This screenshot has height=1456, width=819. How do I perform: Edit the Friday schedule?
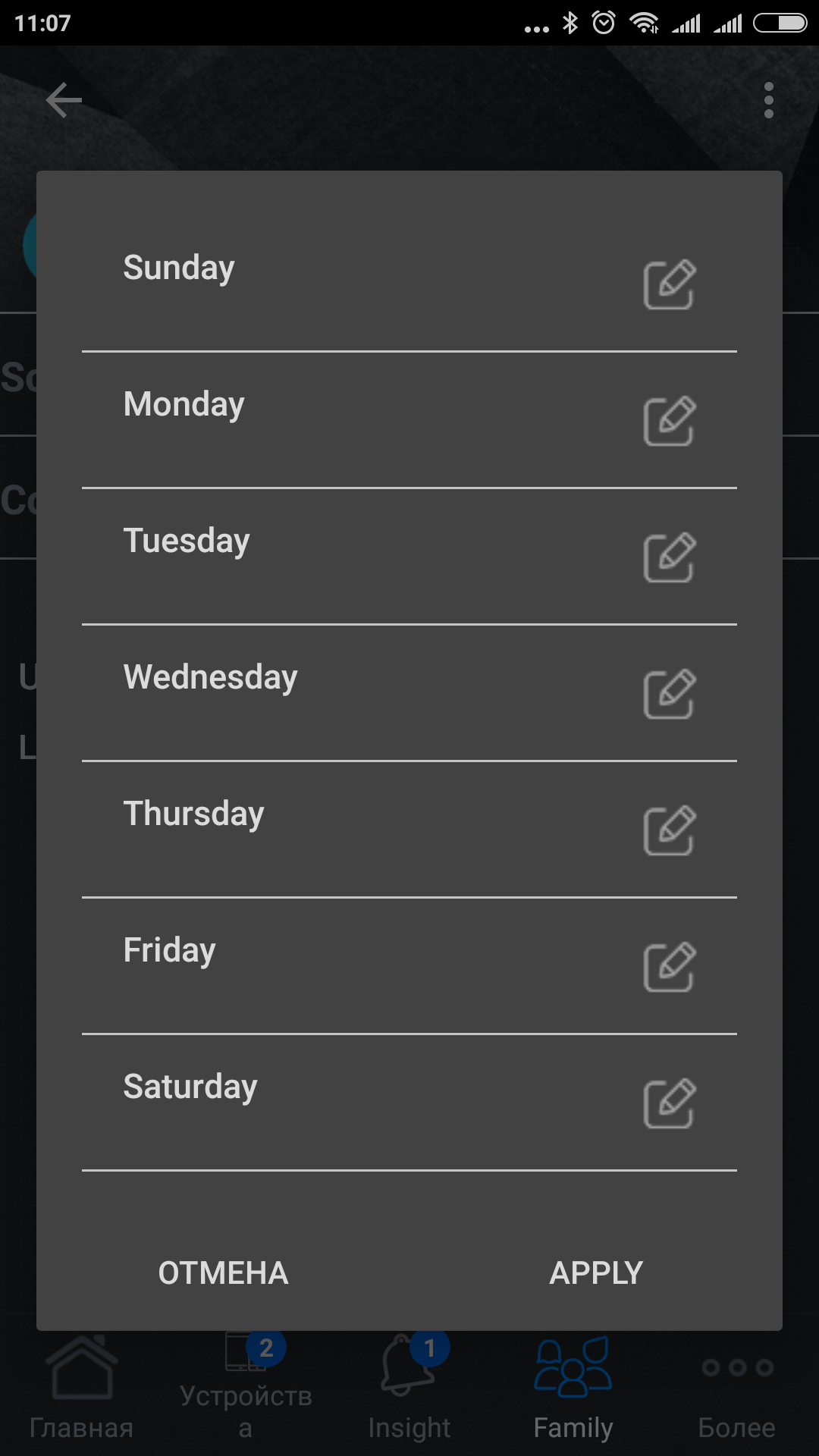(x=670, y=967)
